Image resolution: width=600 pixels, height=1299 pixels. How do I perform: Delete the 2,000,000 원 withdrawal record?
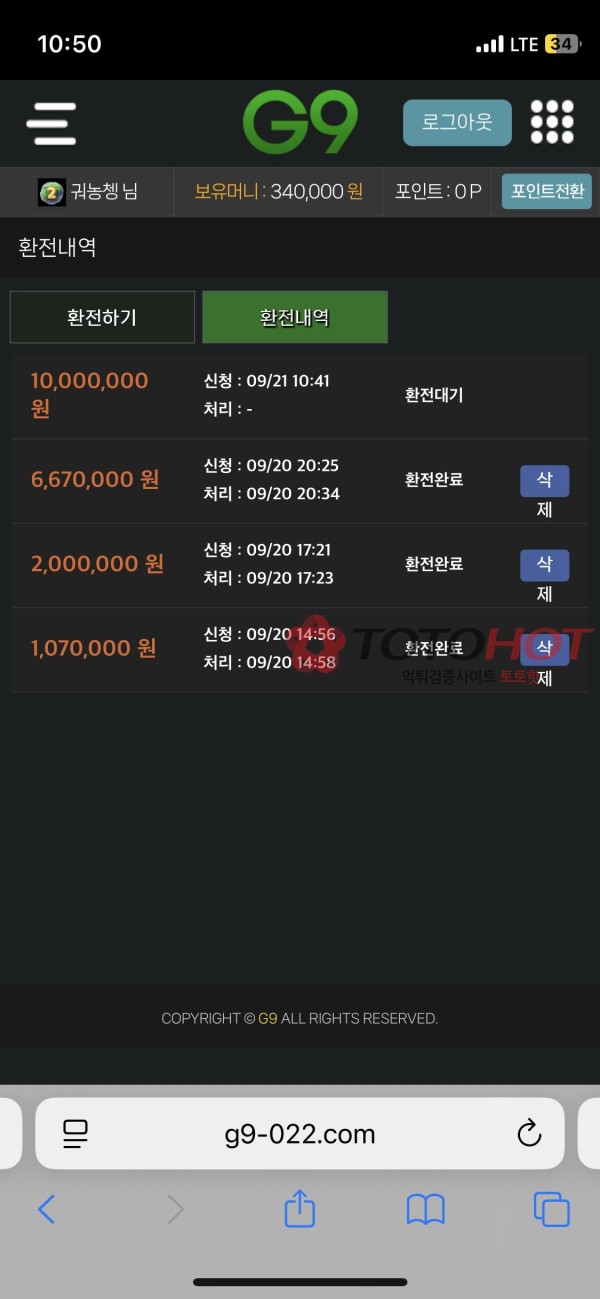coord(544,565)
